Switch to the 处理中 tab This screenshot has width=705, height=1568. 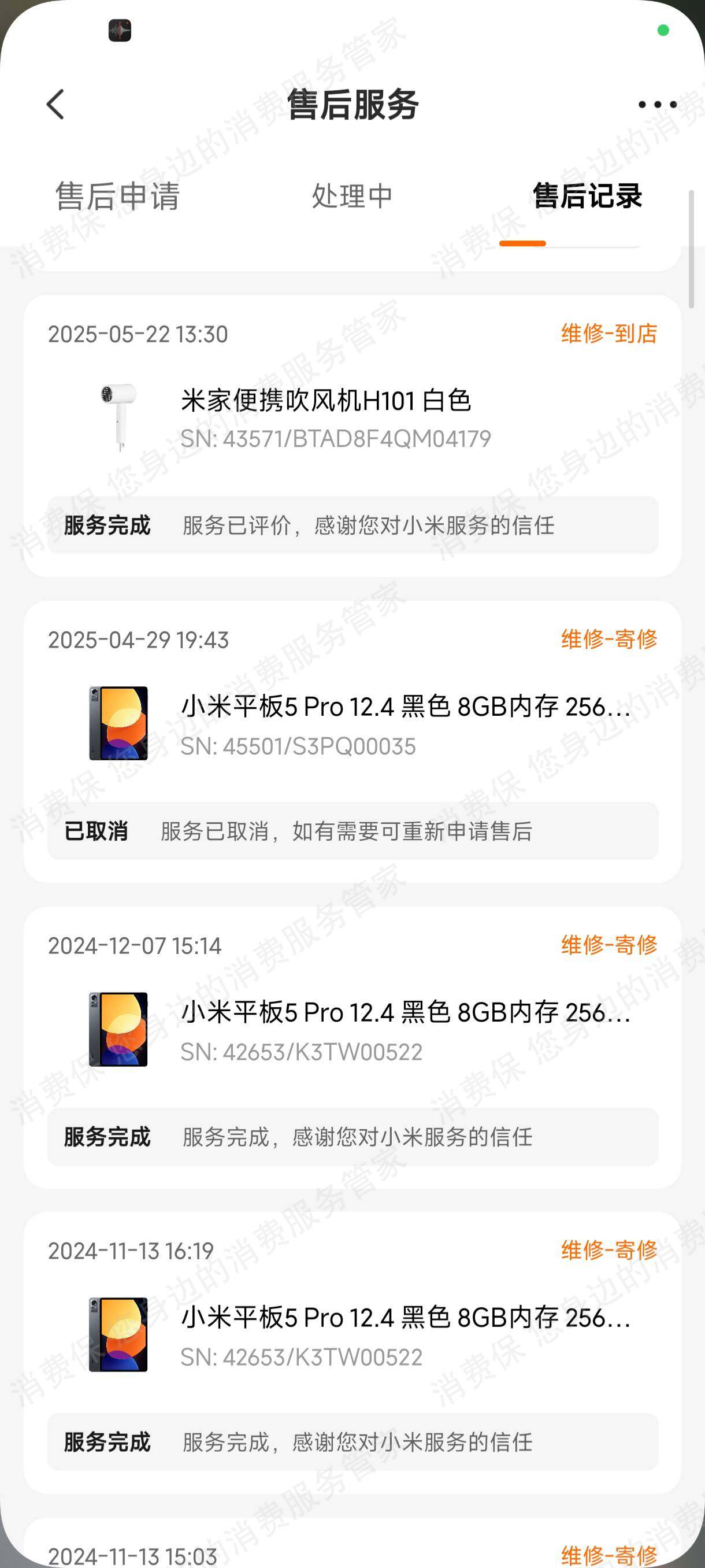[x=352, y=197]
